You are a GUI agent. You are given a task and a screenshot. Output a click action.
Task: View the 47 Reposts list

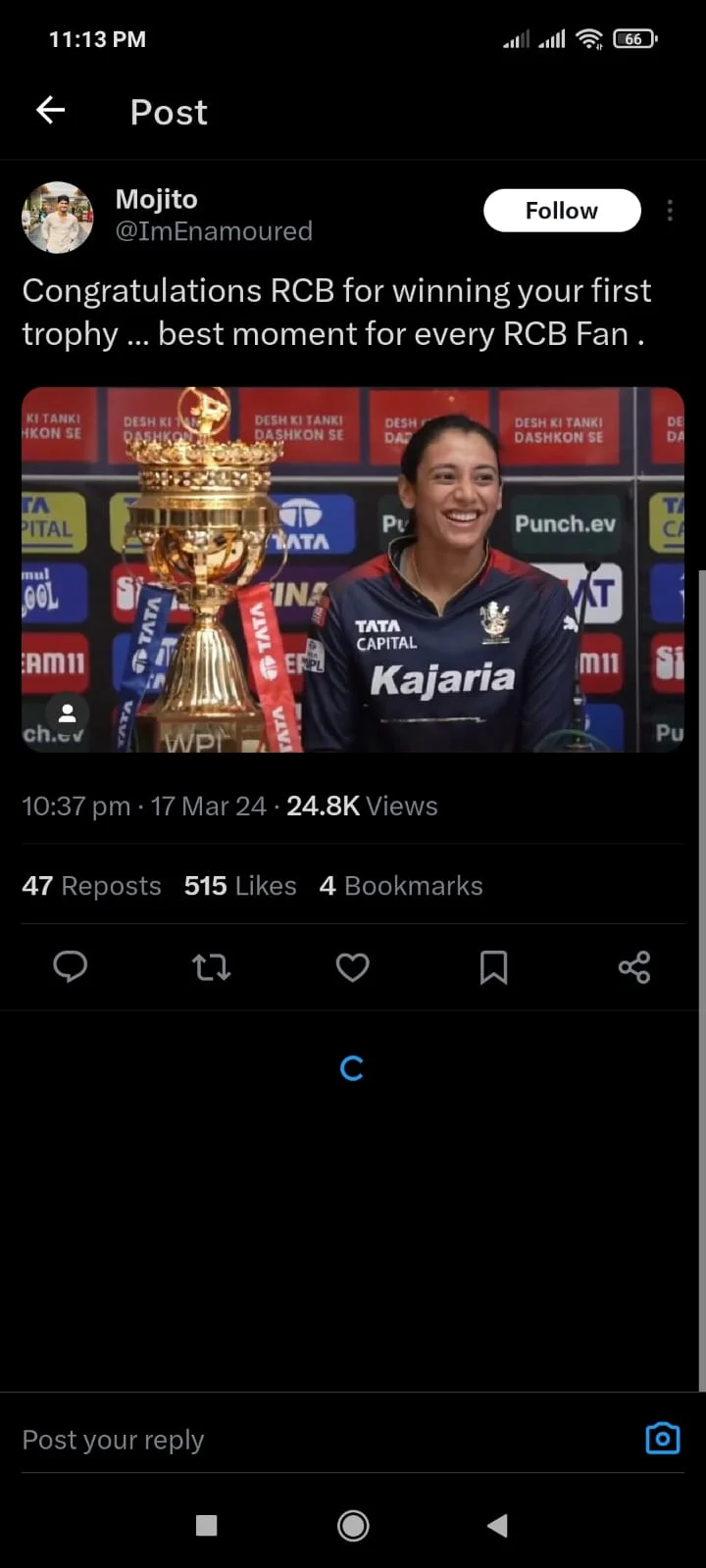pyautogui.click(x=91, y=886)
